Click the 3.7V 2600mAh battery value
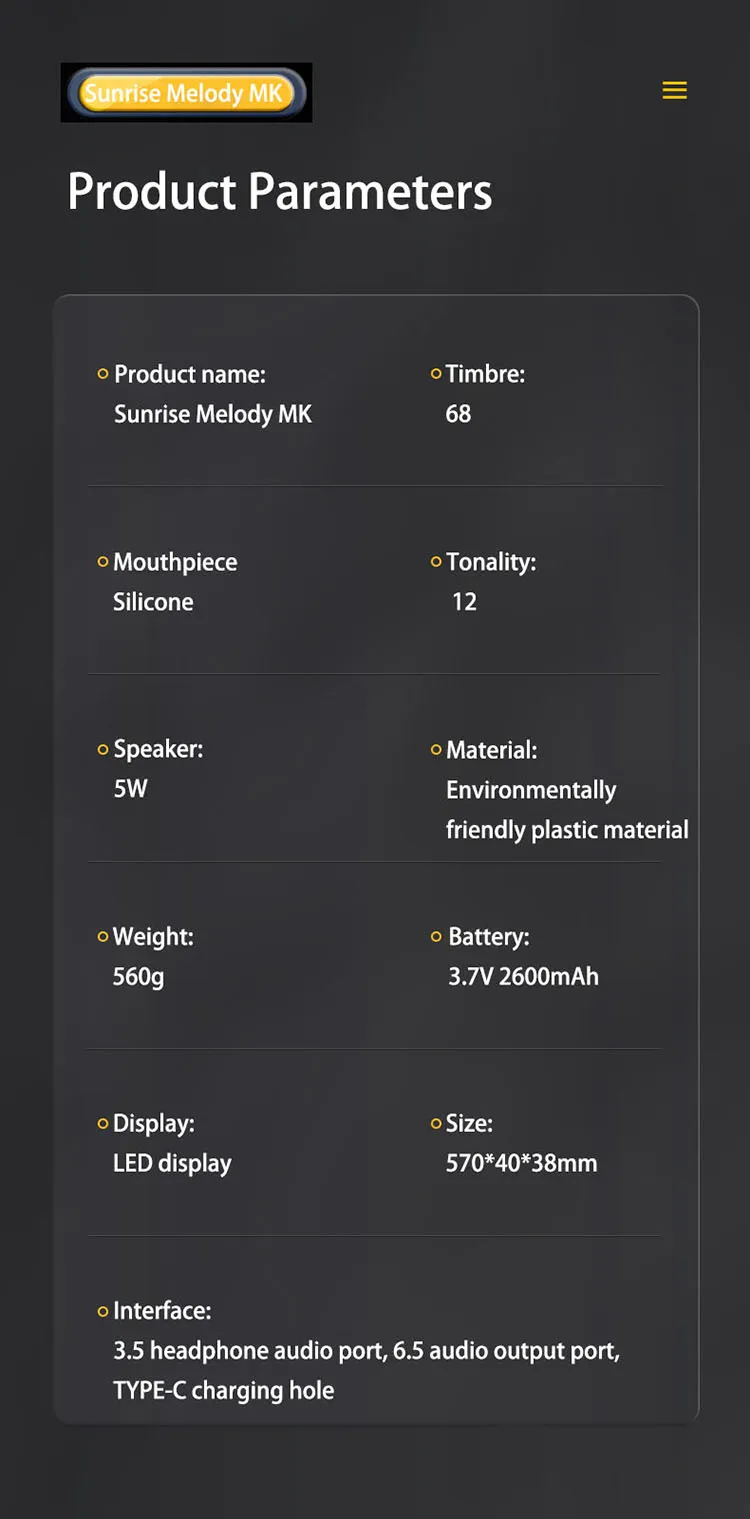The height and width of the screenshot is (1519, 750). [x=523, y=977]
